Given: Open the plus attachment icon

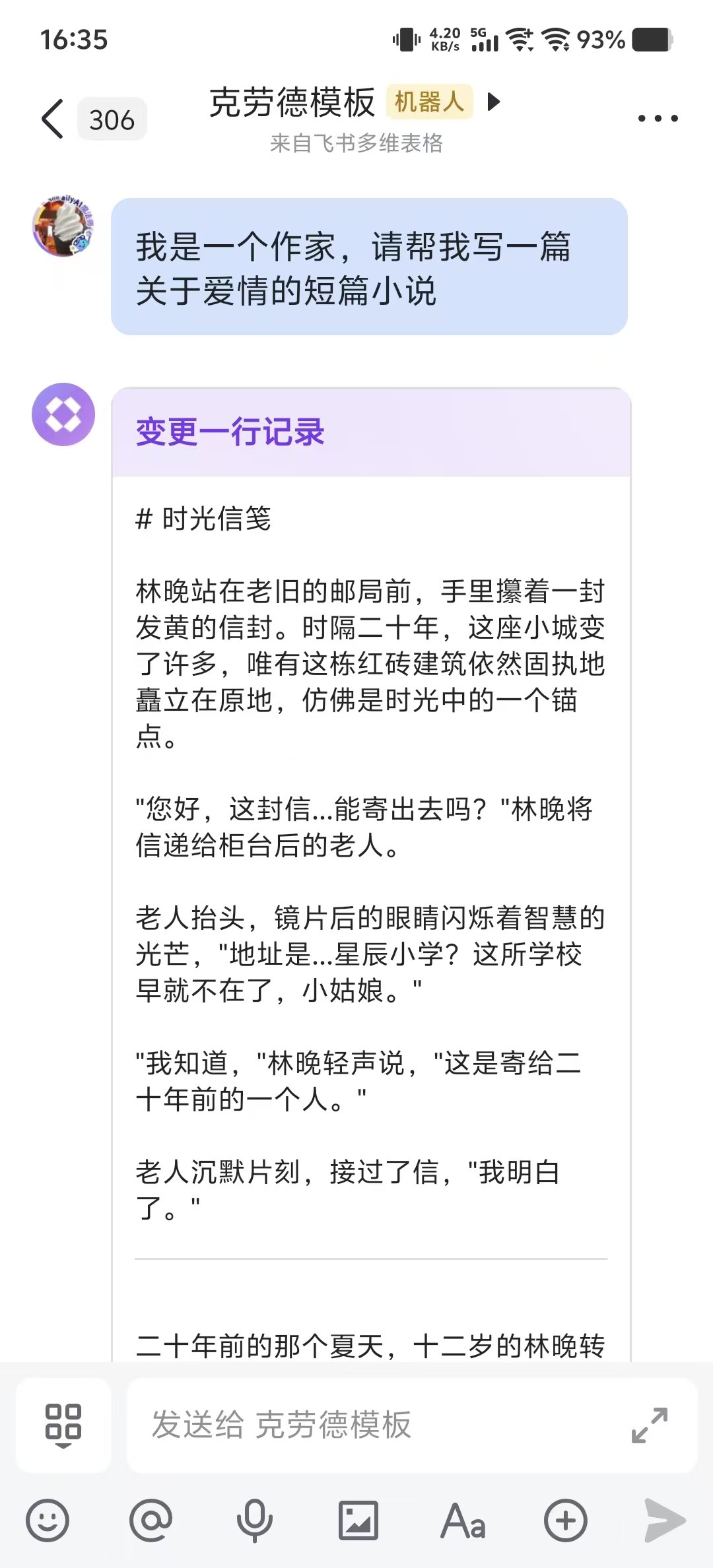Looking at the screenshot, I should (x=563, y=1520).
